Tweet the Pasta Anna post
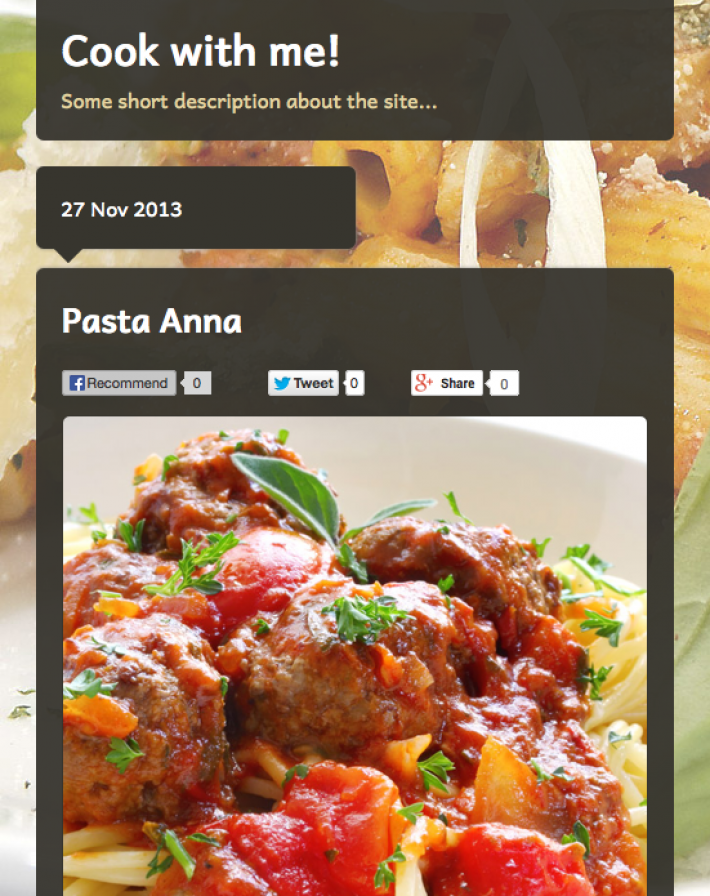 tap(304, 383)
